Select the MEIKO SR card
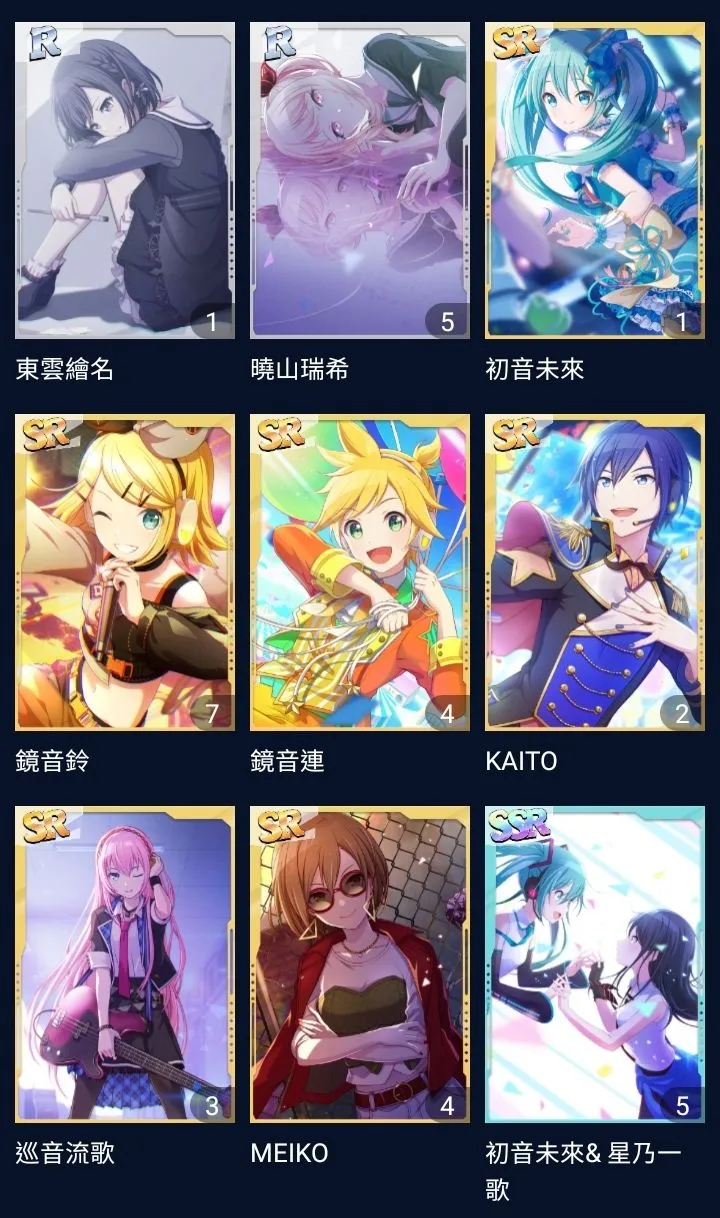Screen dimensions: 720x1218 tap(359, 964)
